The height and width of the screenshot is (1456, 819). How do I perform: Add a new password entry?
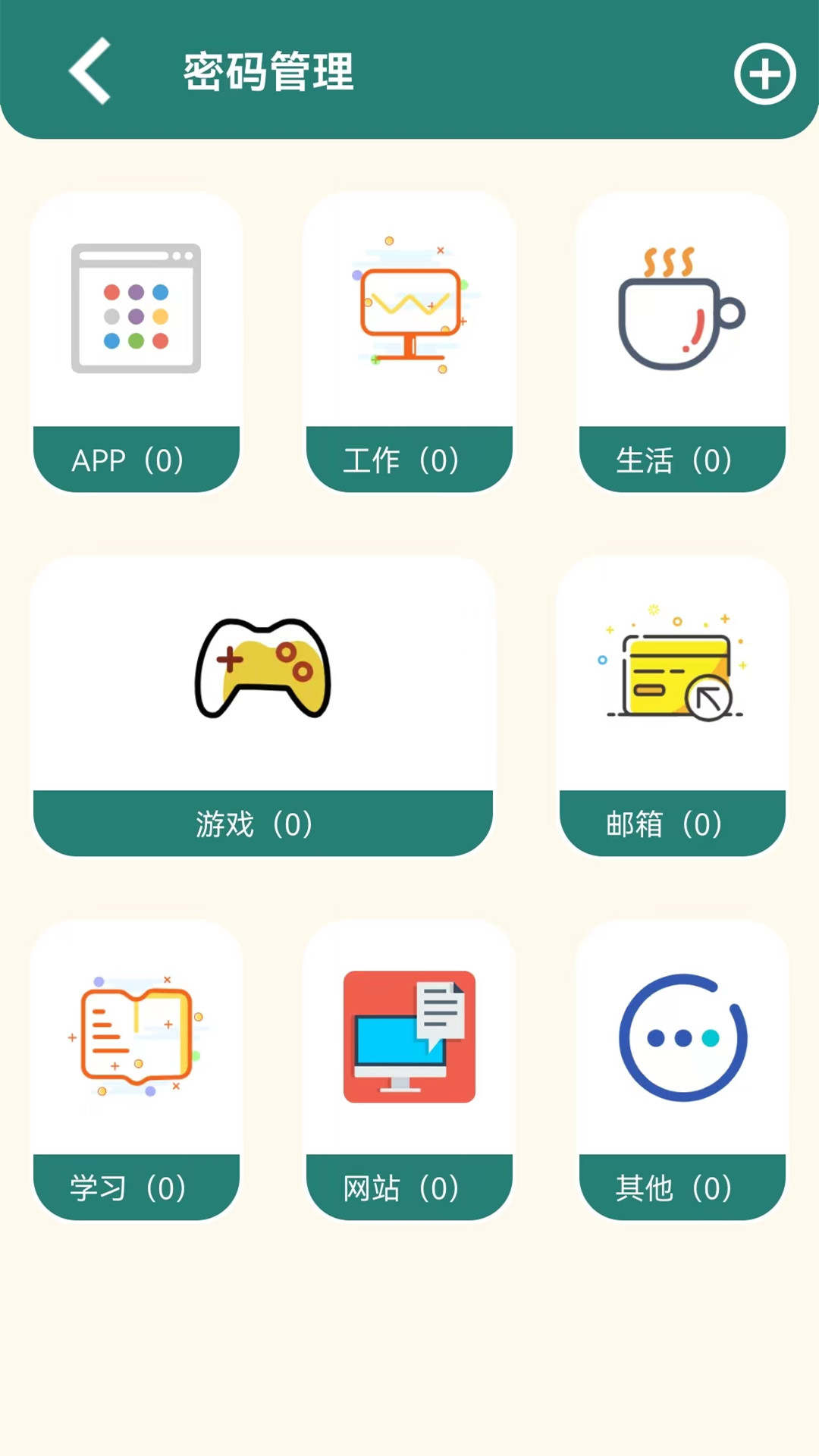point(764,74)
